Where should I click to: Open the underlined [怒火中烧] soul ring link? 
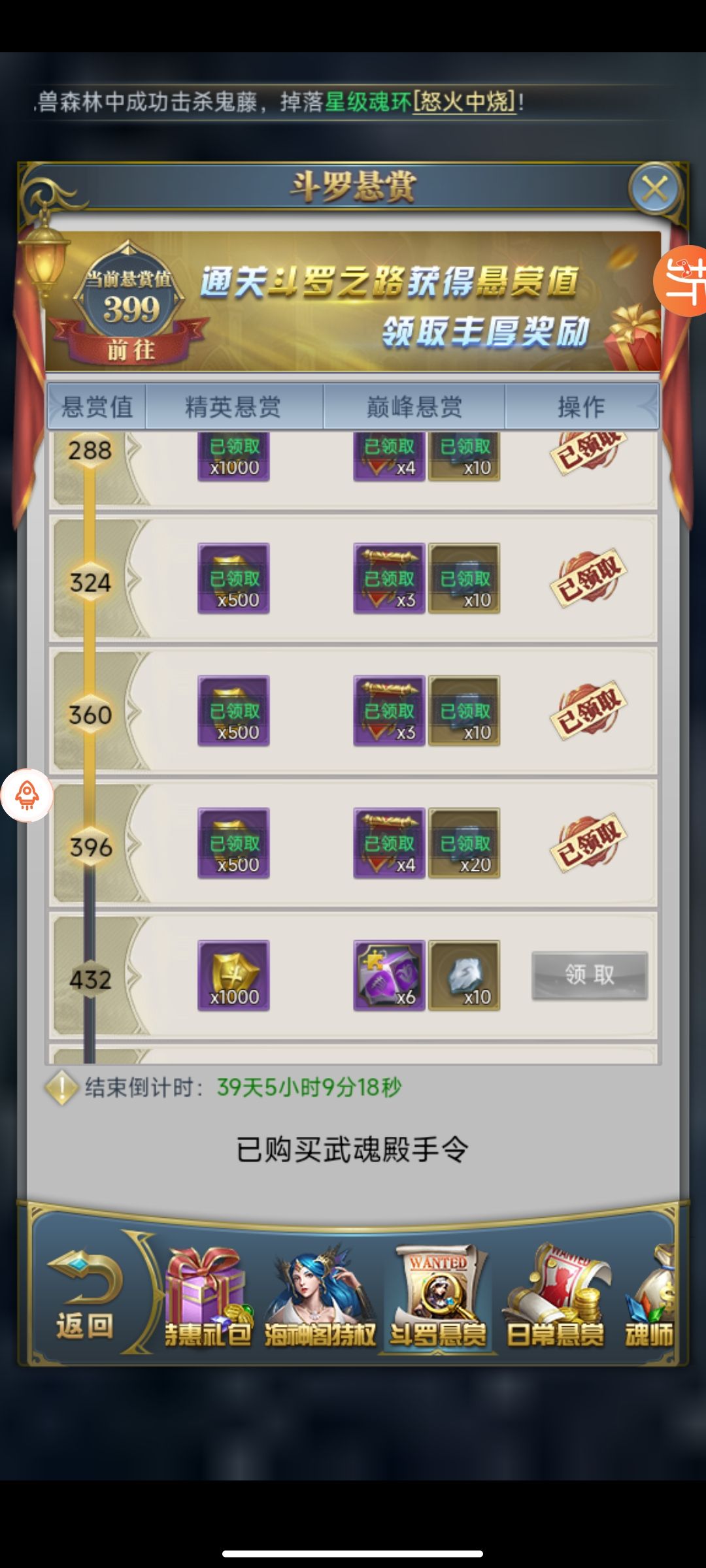(464, 102)
